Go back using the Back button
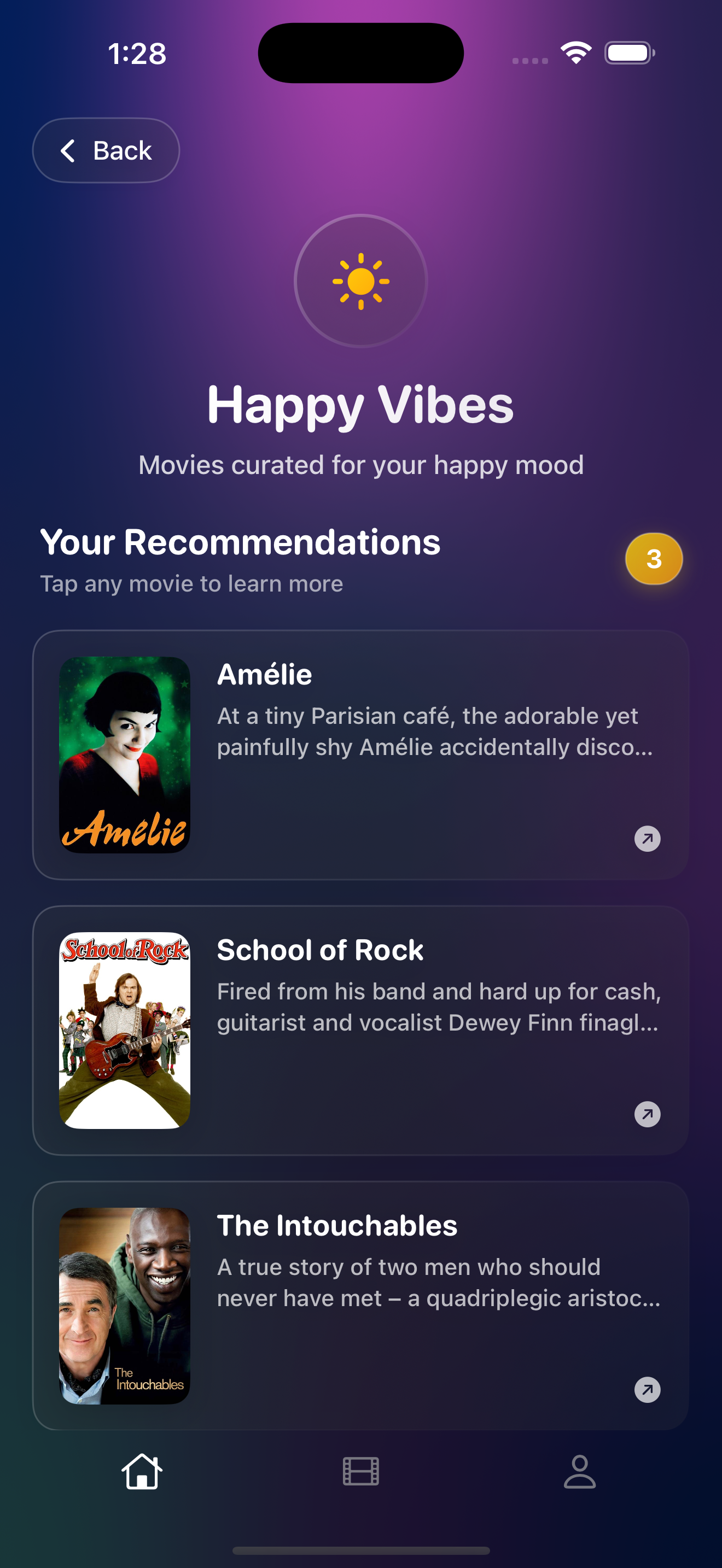Viewport: 722px width, 1568px height. [106, 150]
